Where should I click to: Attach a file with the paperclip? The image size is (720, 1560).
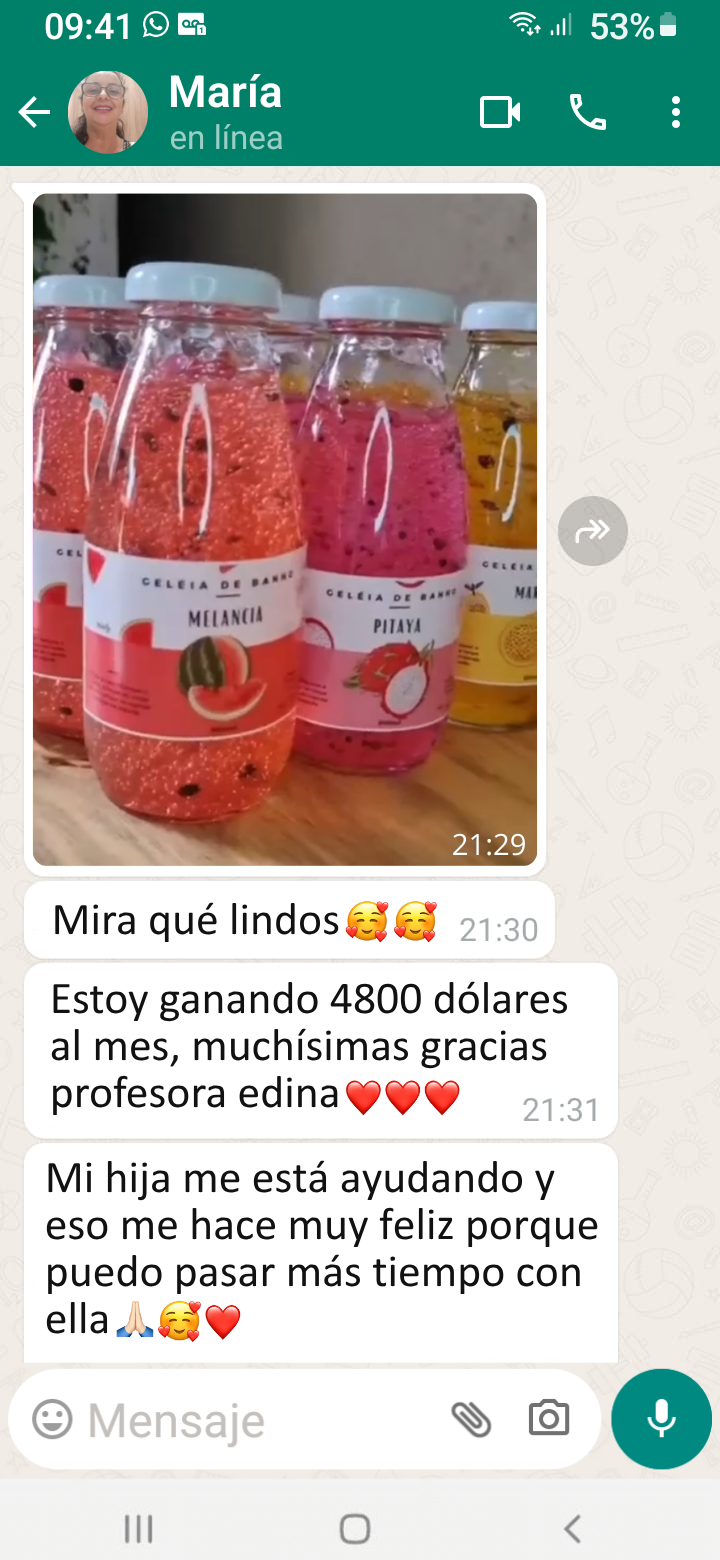[471, 1418]
